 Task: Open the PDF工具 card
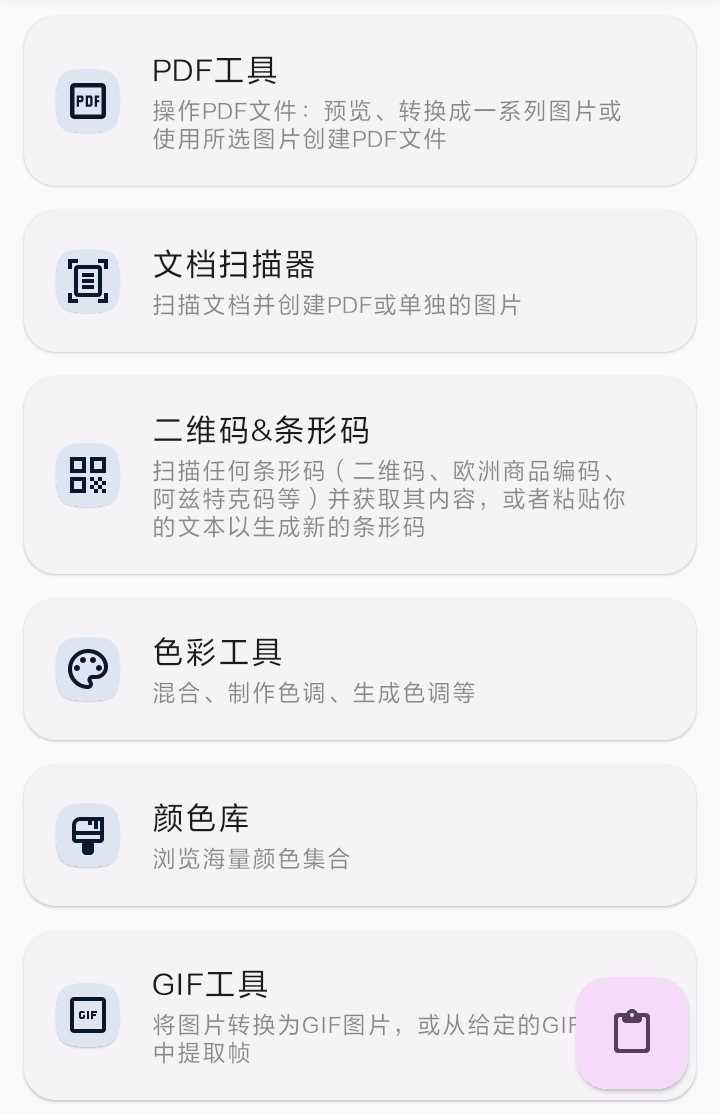coord(360,101)
